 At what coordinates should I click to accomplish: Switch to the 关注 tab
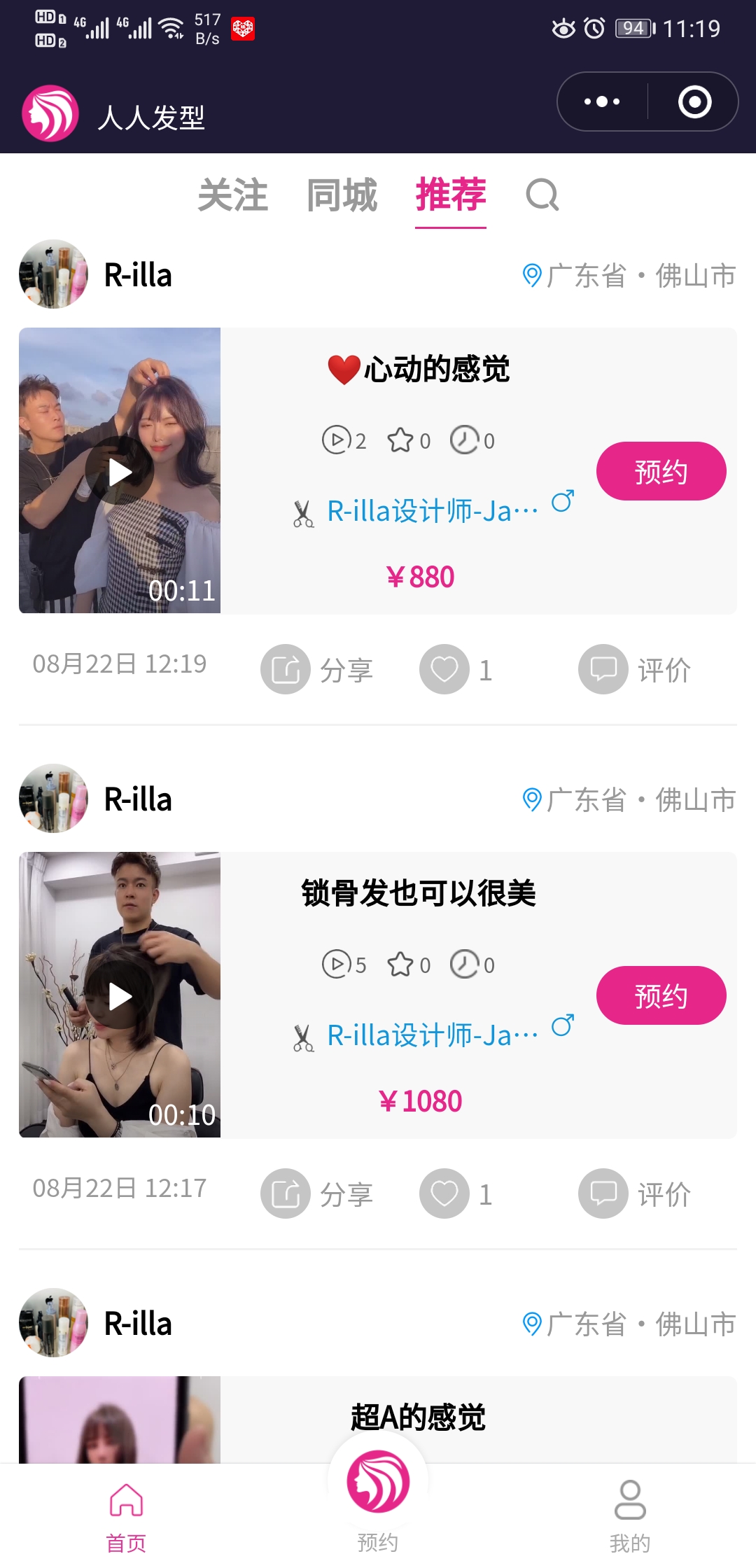[232, 195]
